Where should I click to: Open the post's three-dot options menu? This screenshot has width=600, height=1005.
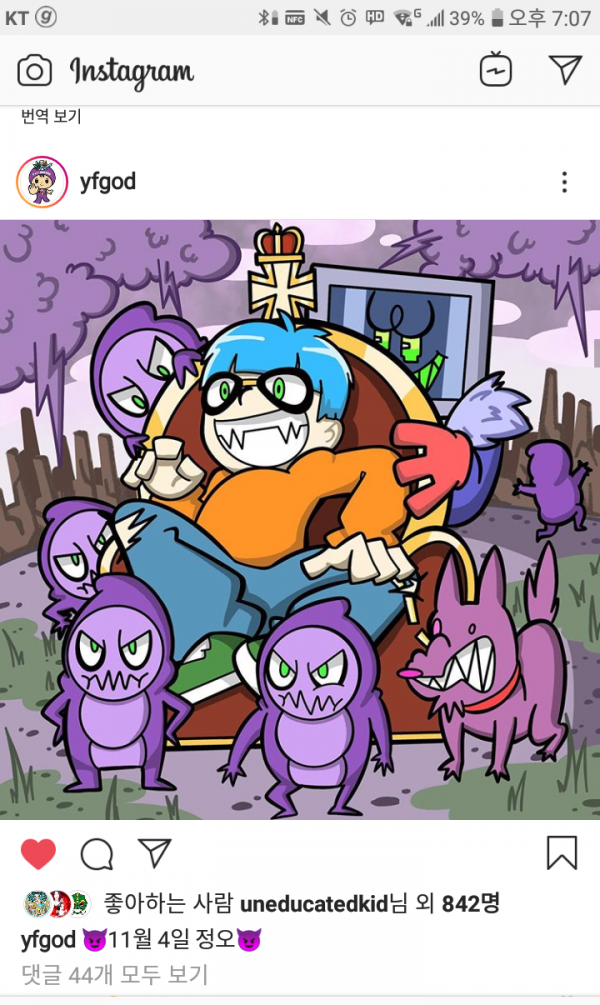coord(564,182)
